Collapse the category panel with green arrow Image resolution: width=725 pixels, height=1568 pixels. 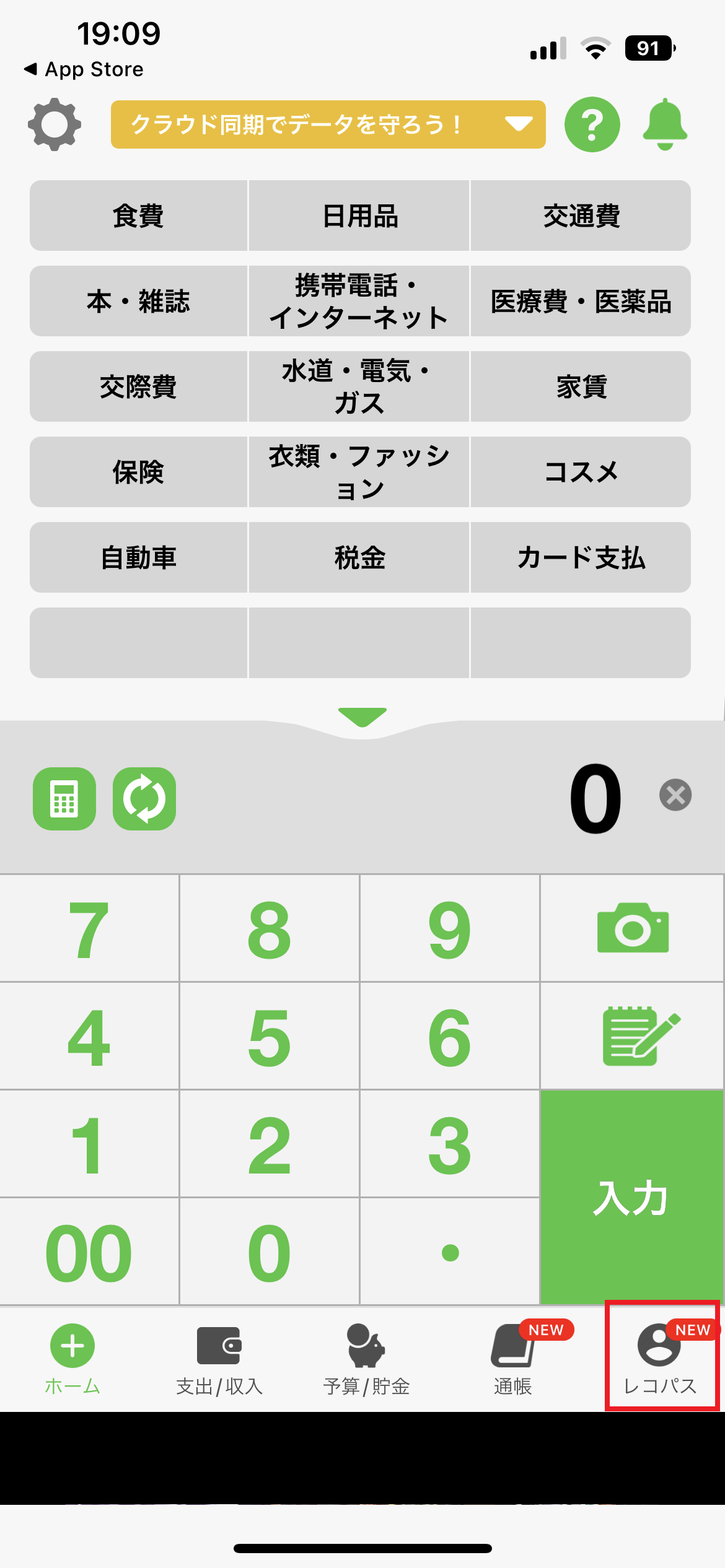362,716
